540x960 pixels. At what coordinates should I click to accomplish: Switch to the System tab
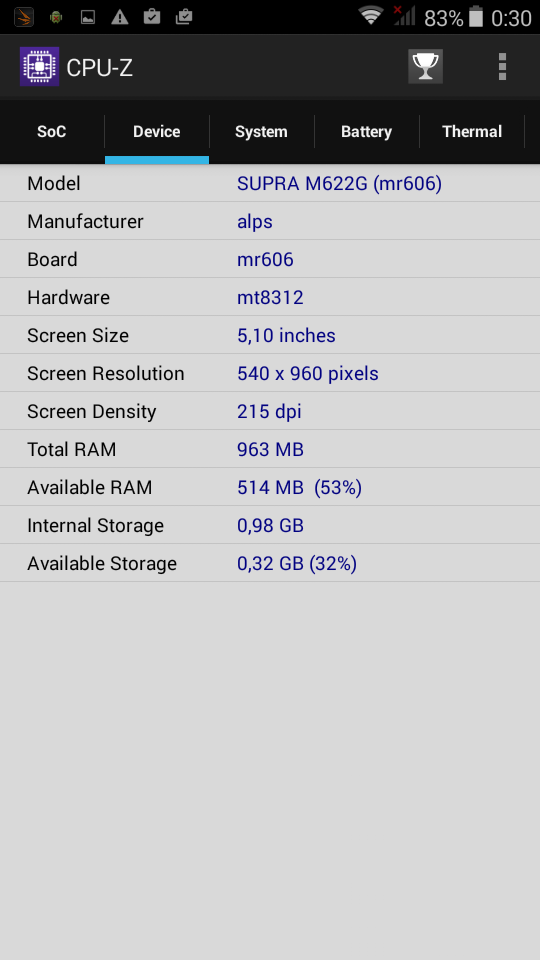coord(261,132)
